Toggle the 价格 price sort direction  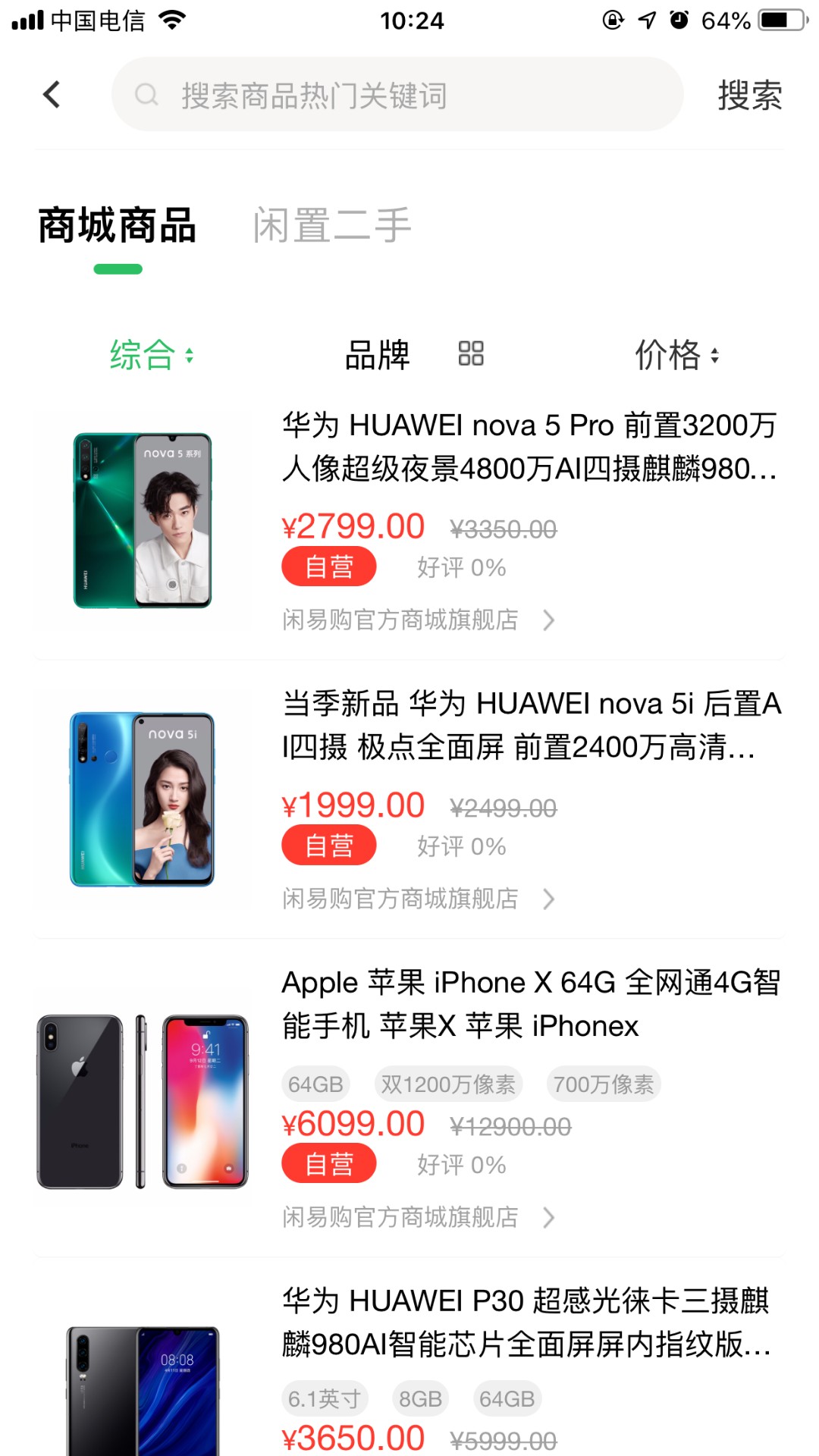coord(675,355)
